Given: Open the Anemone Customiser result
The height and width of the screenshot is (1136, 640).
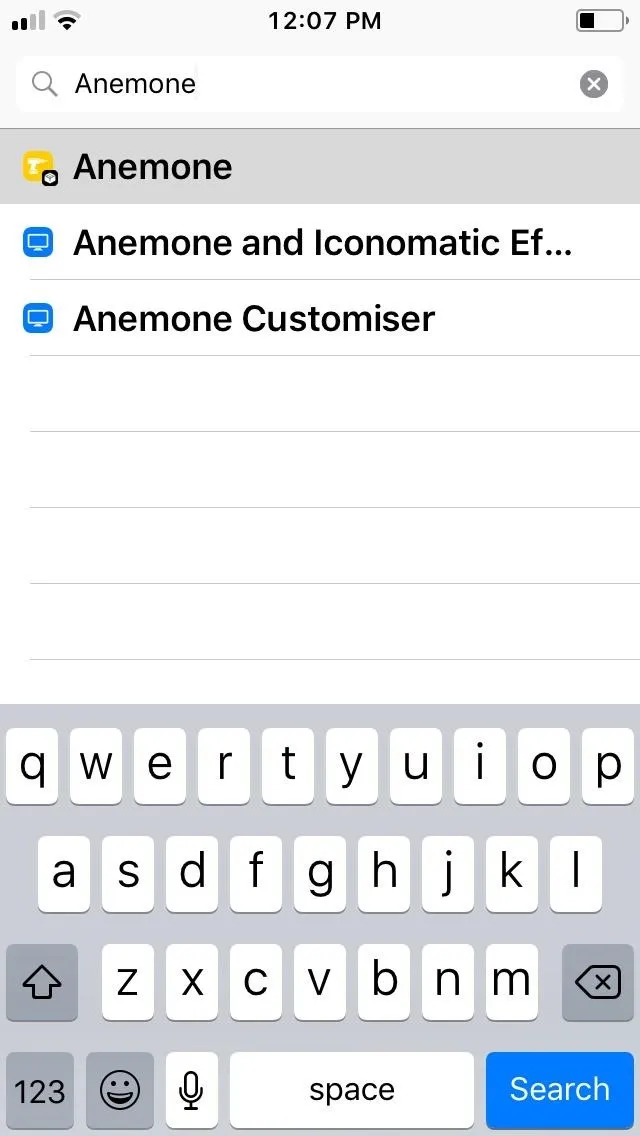Looking at the screenshot, I should [320, 318].
